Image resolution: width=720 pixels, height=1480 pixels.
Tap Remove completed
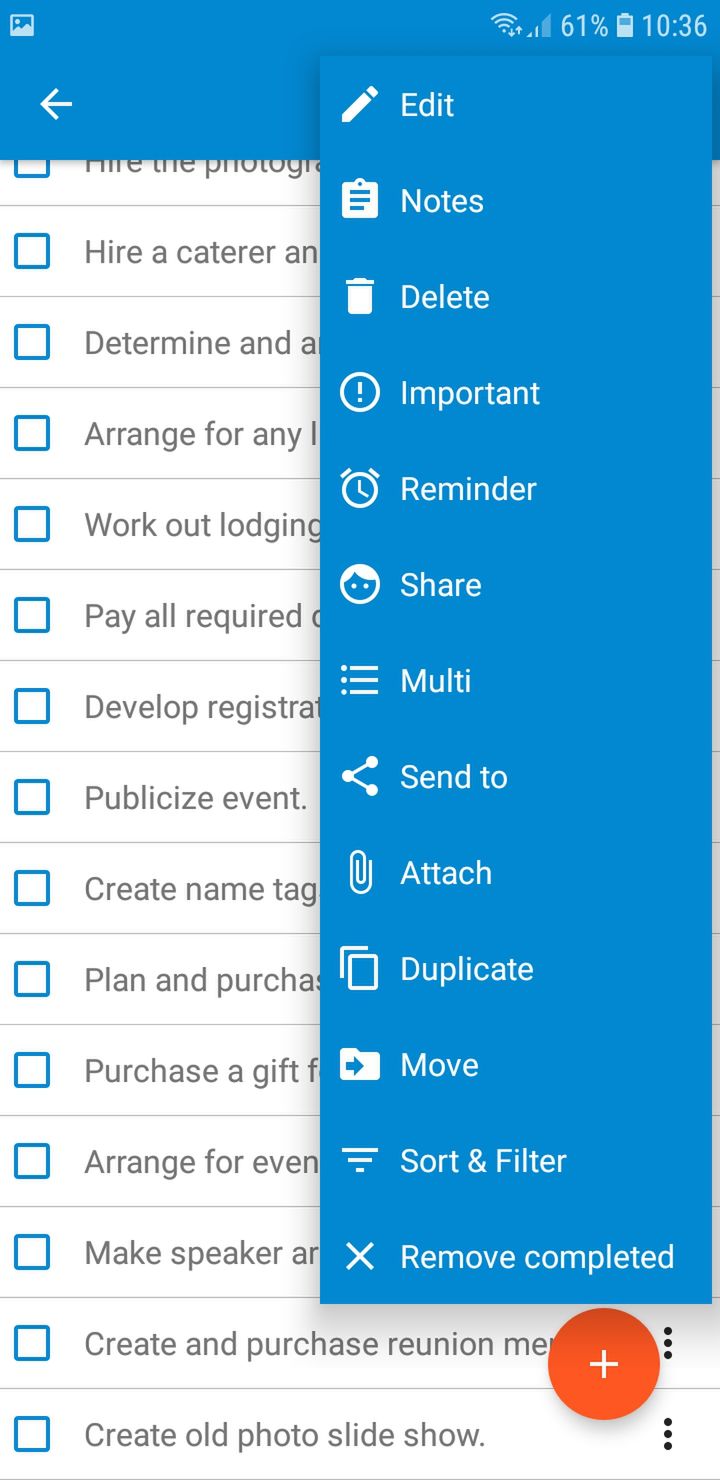516,1257
